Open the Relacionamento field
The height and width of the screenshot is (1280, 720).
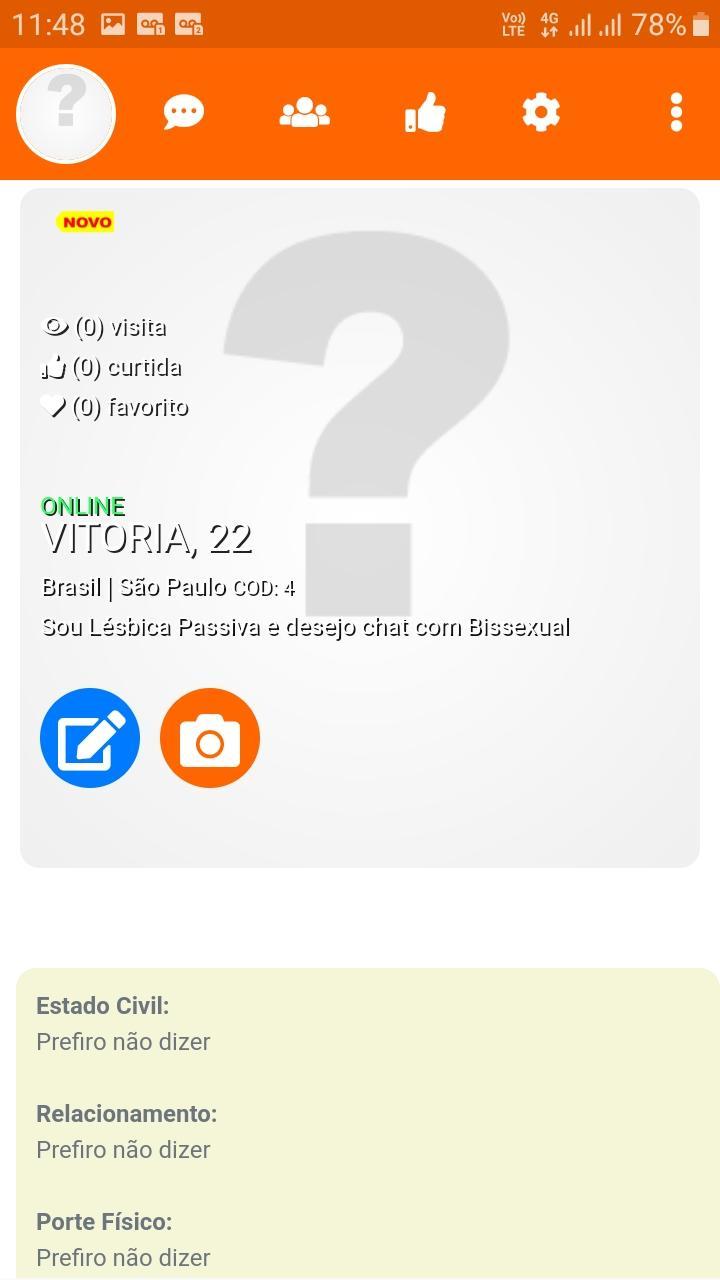tap(125, 1113)
